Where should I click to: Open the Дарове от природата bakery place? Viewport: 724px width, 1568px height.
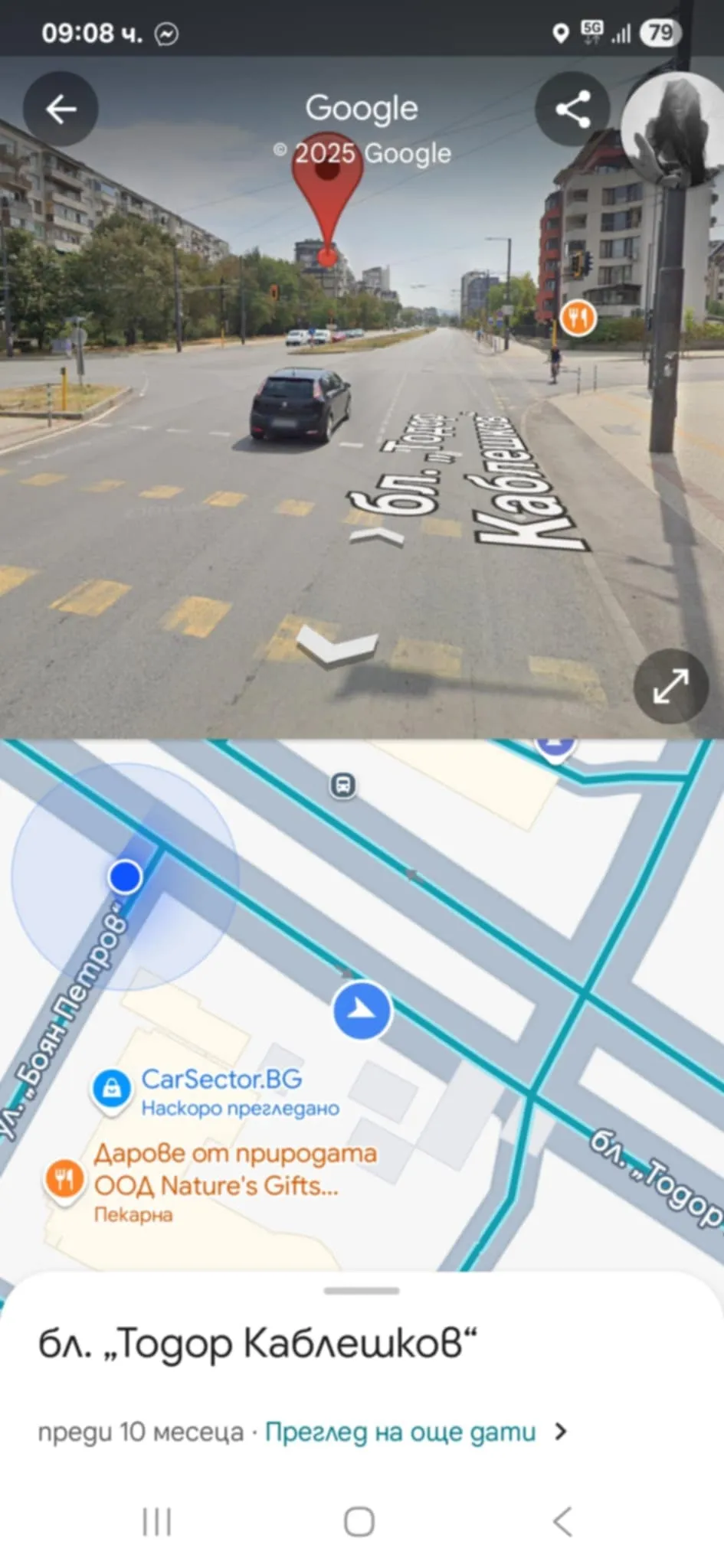tap(234, 1169)
